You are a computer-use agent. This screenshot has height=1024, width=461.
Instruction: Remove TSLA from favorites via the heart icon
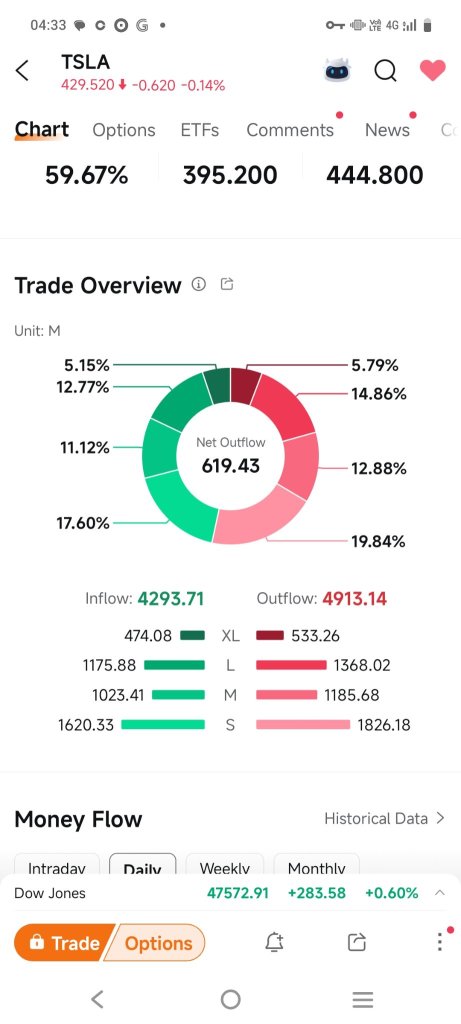(432, 71)
